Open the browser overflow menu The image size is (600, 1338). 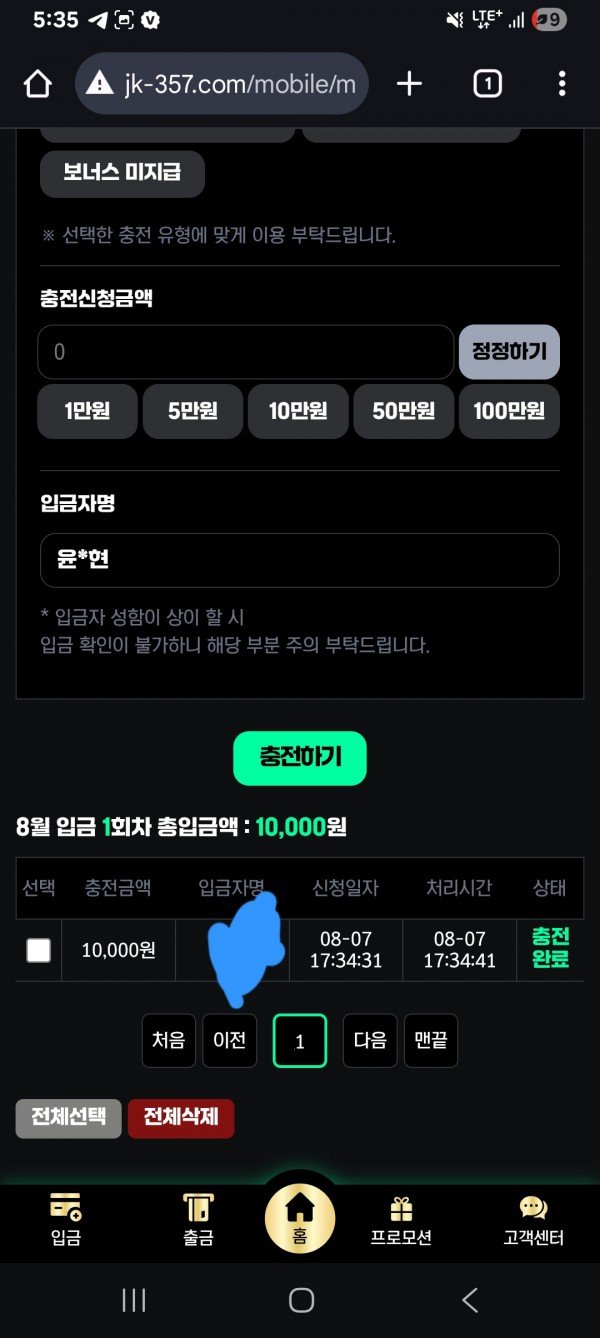coord(562,84)
